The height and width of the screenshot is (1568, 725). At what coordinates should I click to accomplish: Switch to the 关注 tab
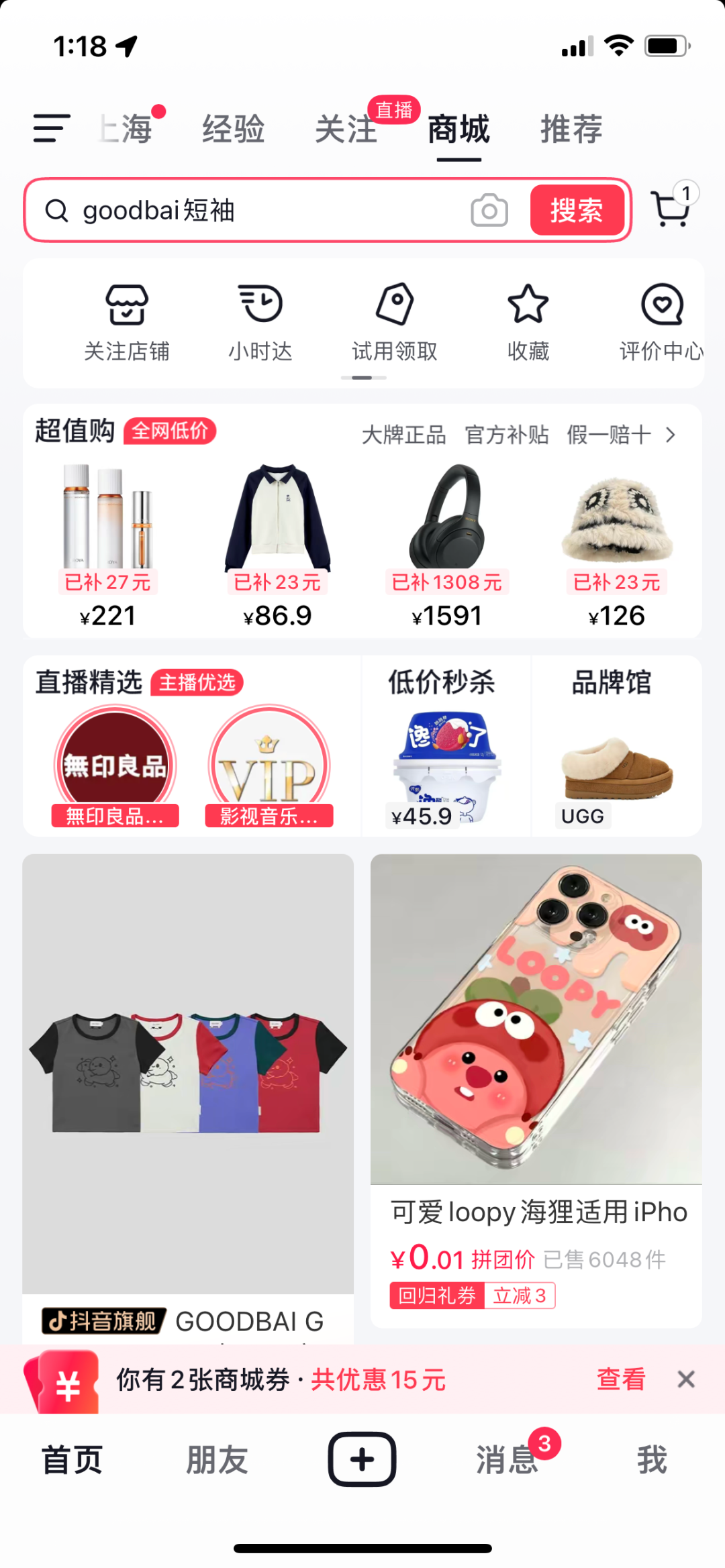point(346,129)
